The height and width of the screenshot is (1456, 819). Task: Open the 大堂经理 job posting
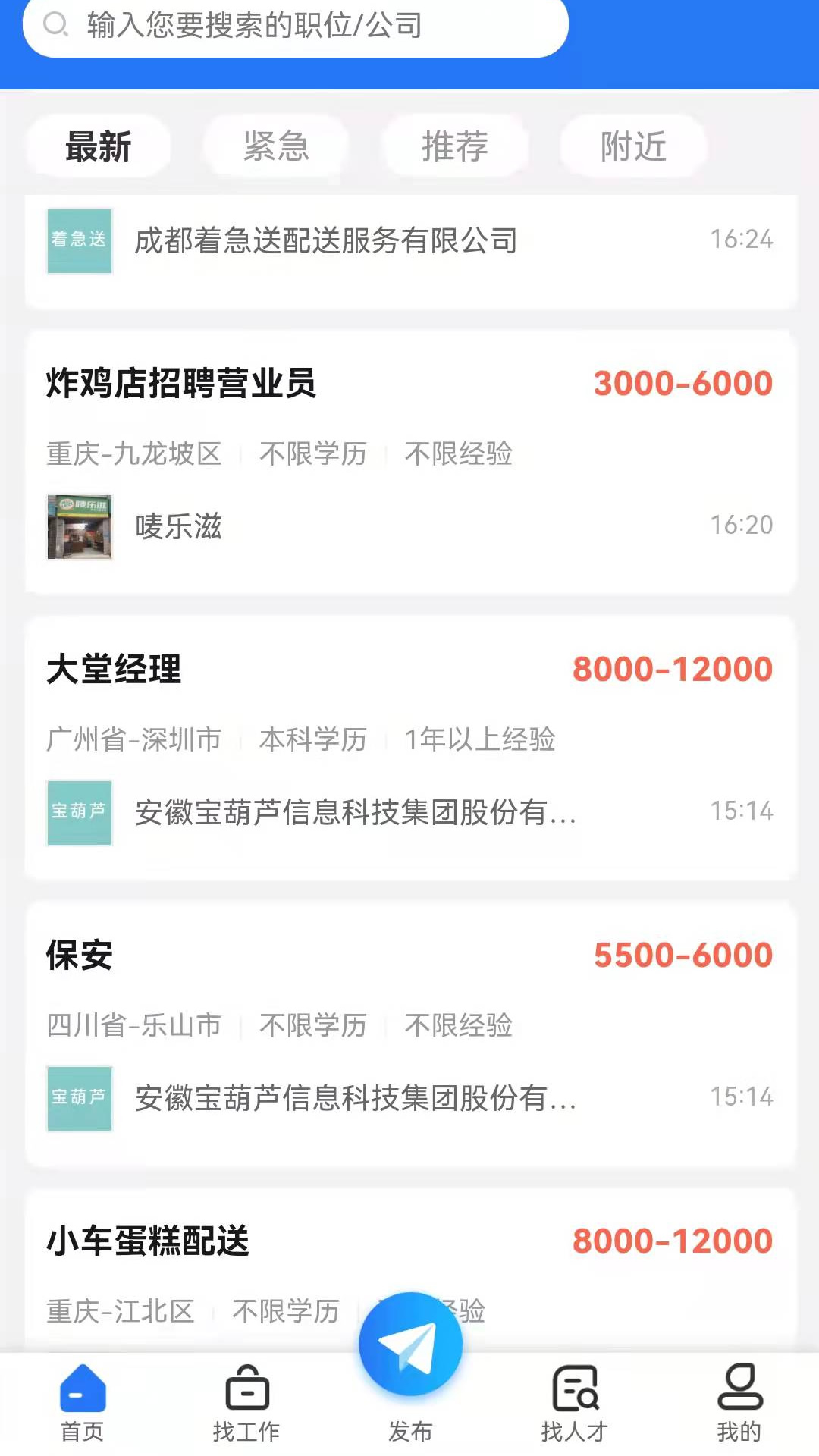114,669
